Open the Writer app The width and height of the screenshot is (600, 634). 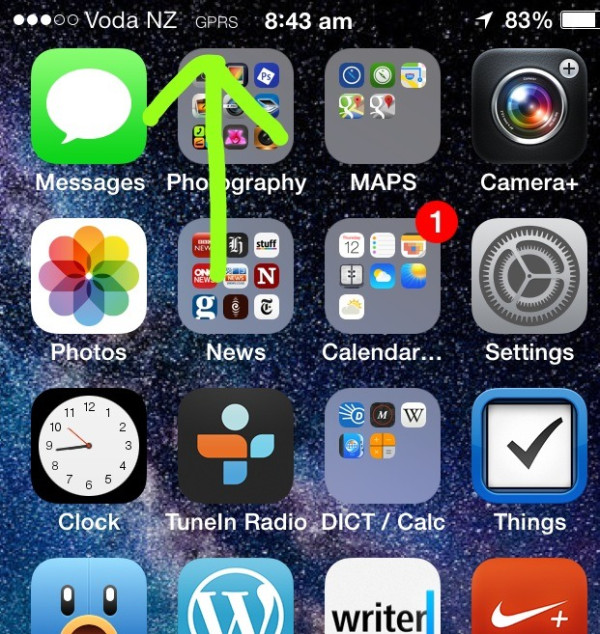tap(383, 600)
